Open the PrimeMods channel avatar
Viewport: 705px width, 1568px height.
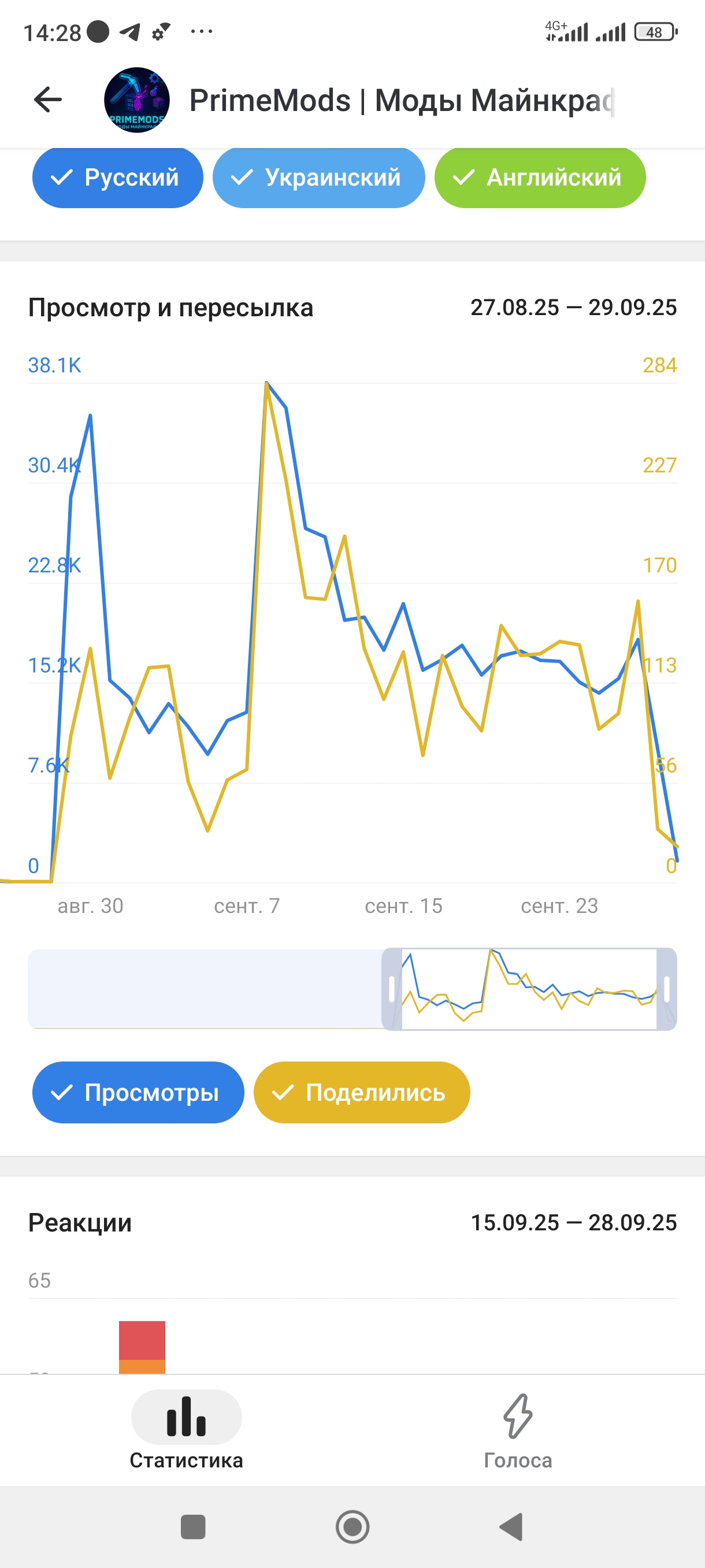point(136,100)
